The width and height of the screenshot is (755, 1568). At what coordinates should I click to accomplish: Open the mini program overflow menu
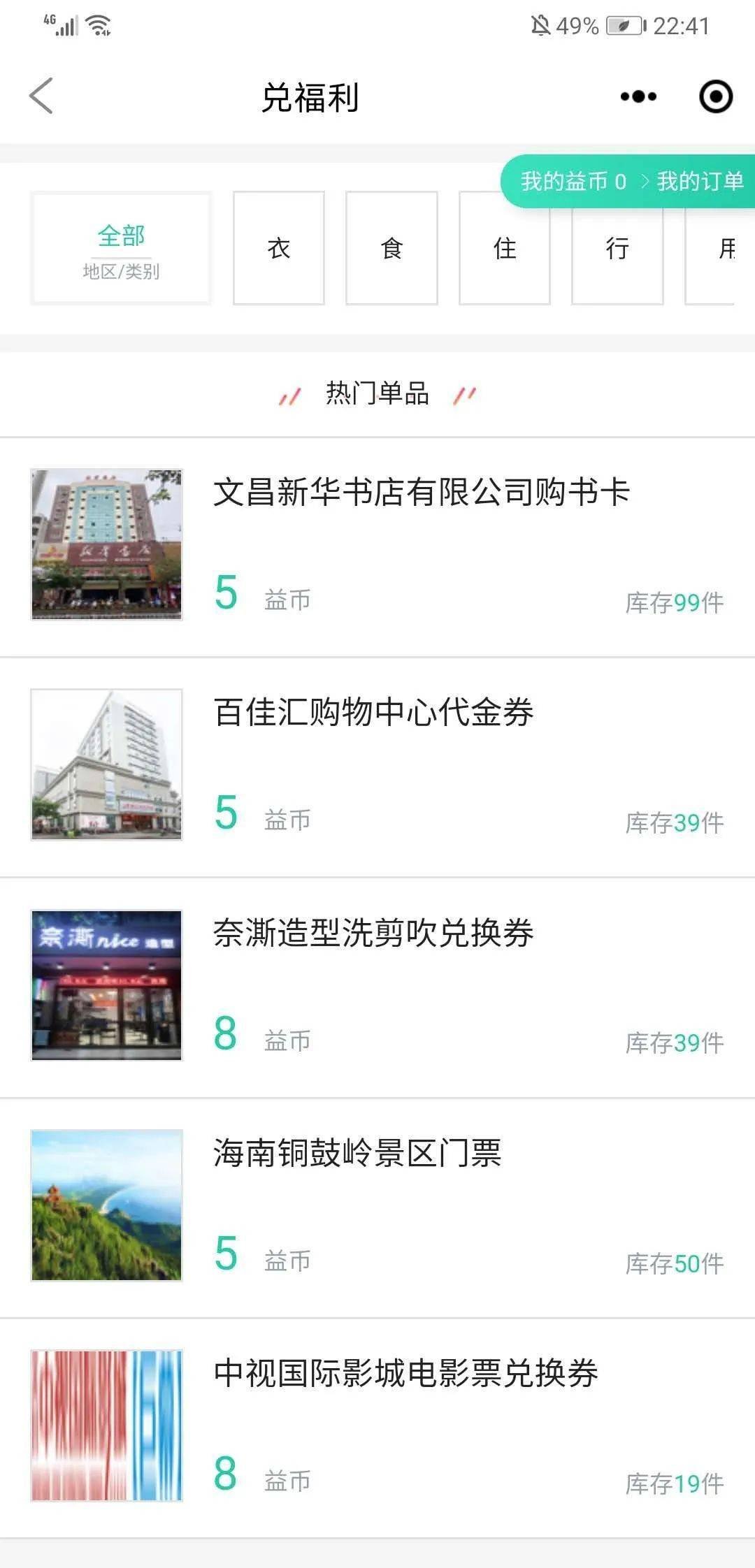[x=638, y=96]
